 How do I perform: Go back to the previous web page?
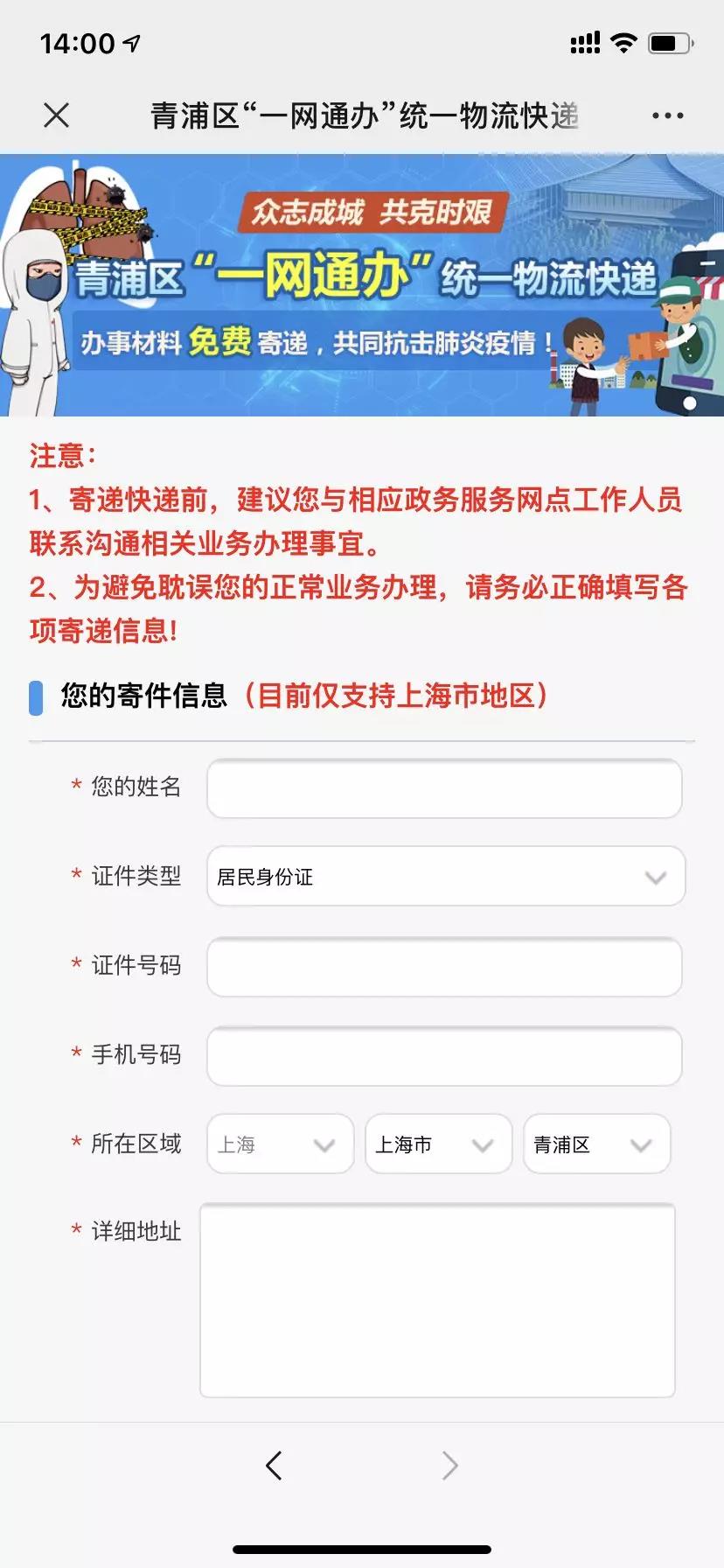tap(274, 1465)
